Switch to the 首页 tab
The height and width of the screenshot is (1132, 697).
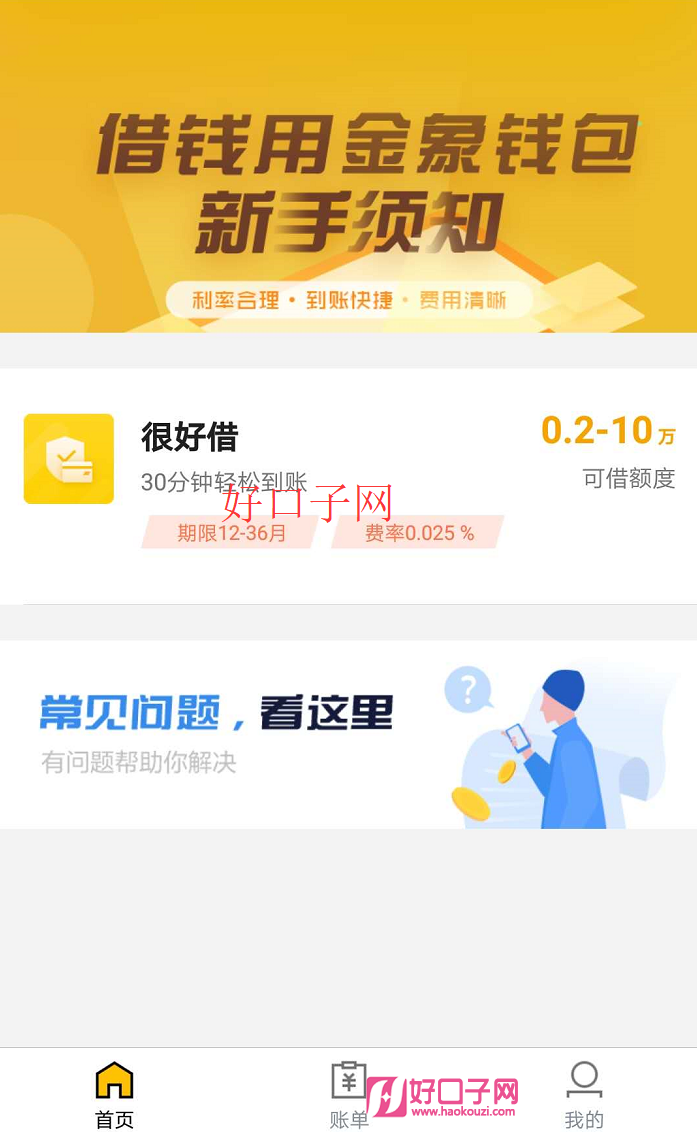click(115, 1094)
